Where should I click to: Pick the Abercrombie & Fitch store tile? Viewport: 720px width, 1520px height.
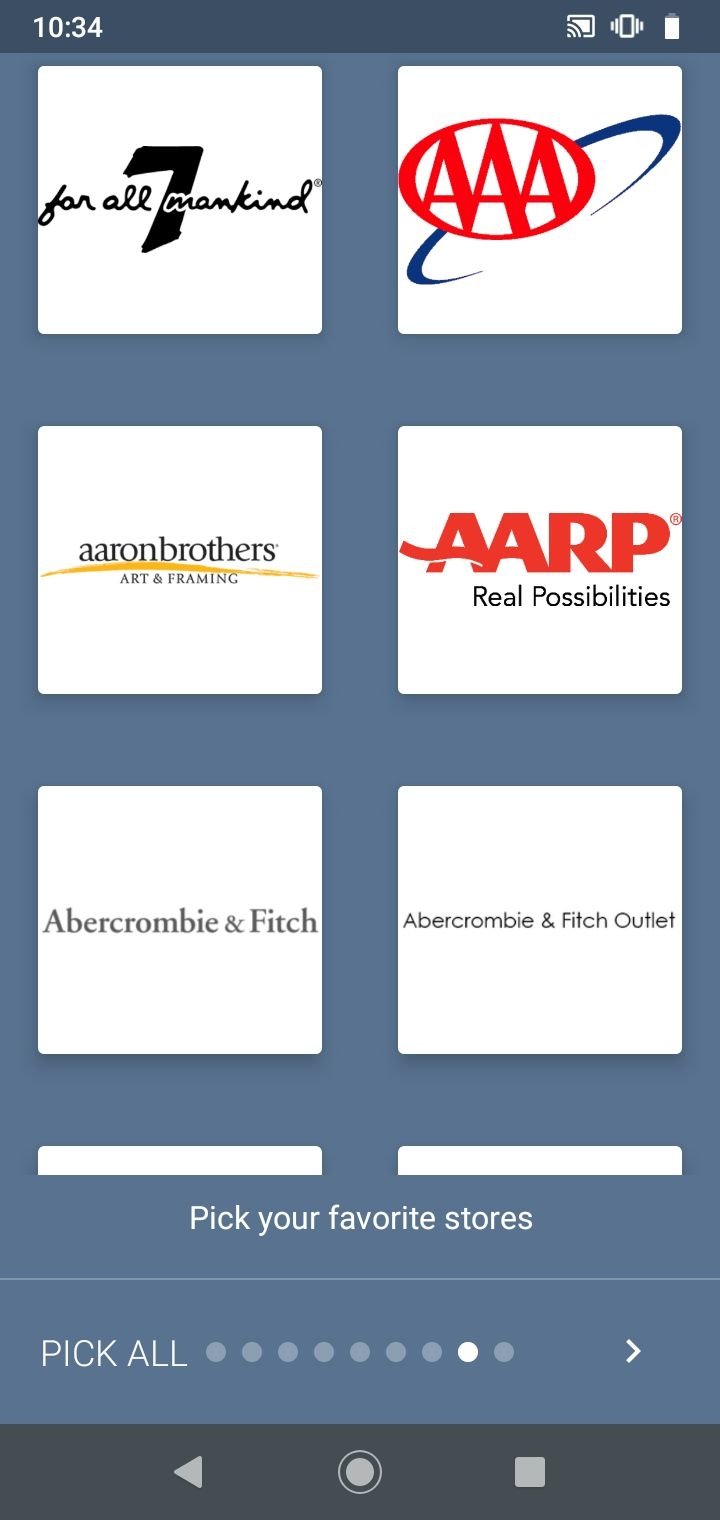click(x=180, y=920)
